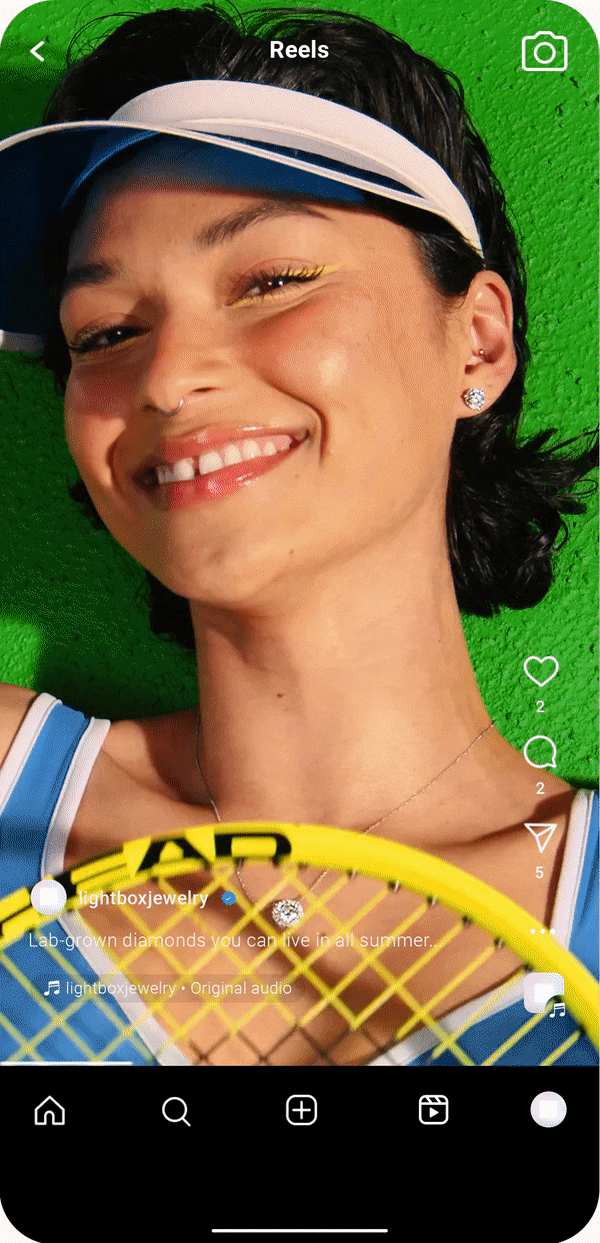This screenshot has height=1243, width=600.
Task: Expand the Lab-grown diamonds caption
Action: [233, 940]
